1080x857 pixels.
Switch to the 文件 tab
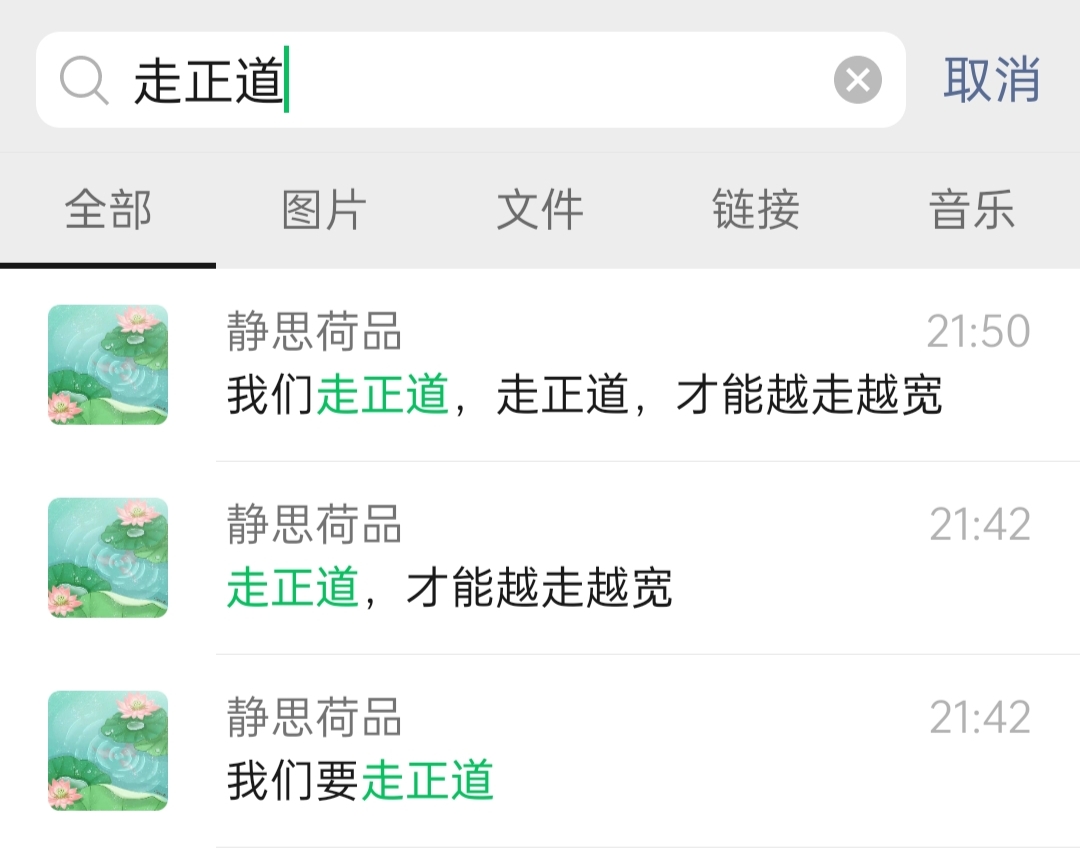click(540, 211)
